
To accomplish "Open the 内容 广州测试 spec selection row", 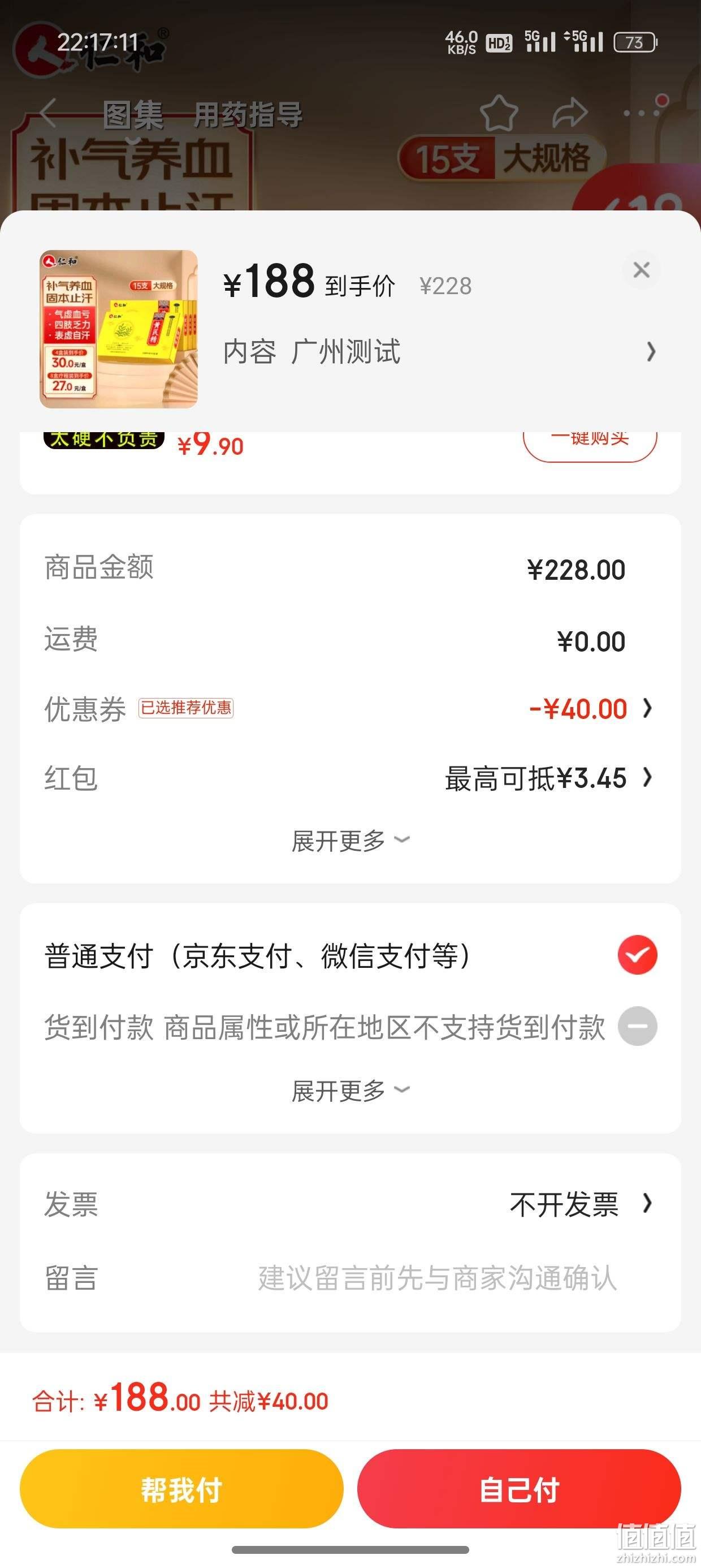I will pos(439,352).
